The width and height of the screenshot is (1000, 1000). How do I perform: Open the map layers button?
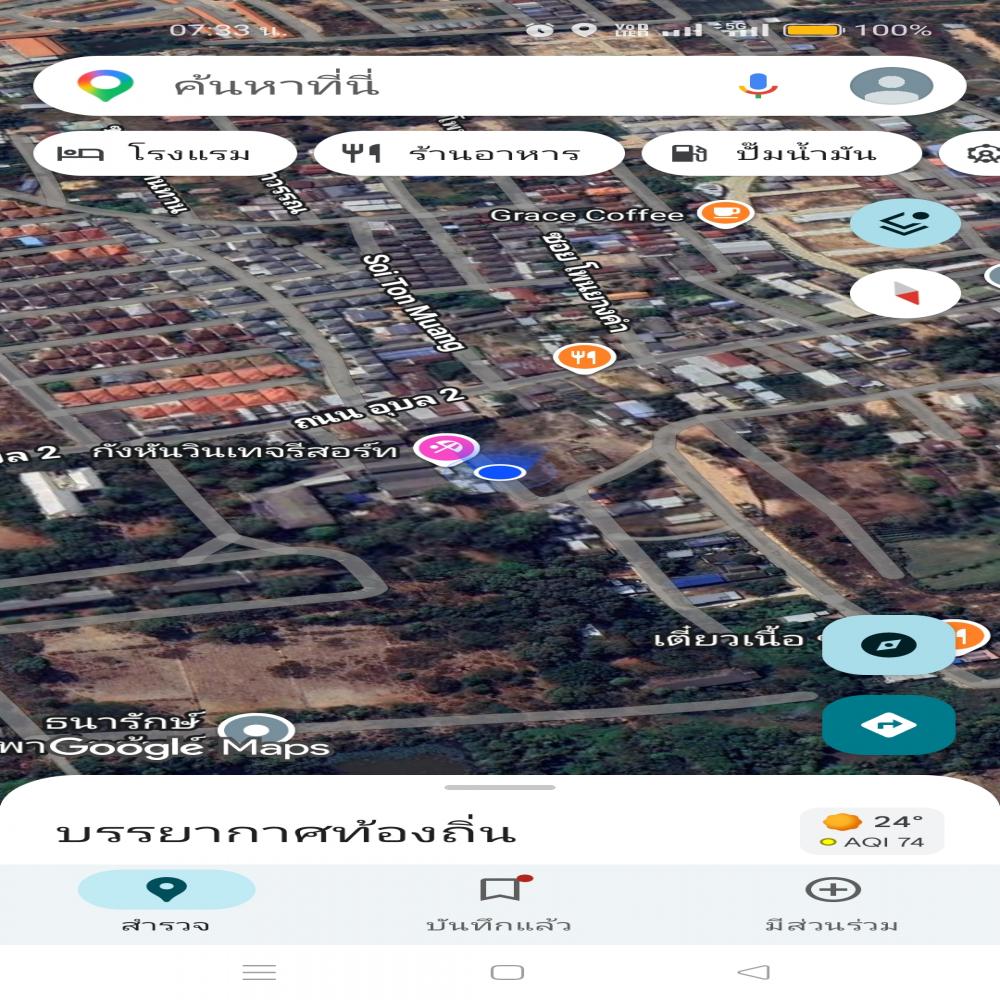click(905, 223)
